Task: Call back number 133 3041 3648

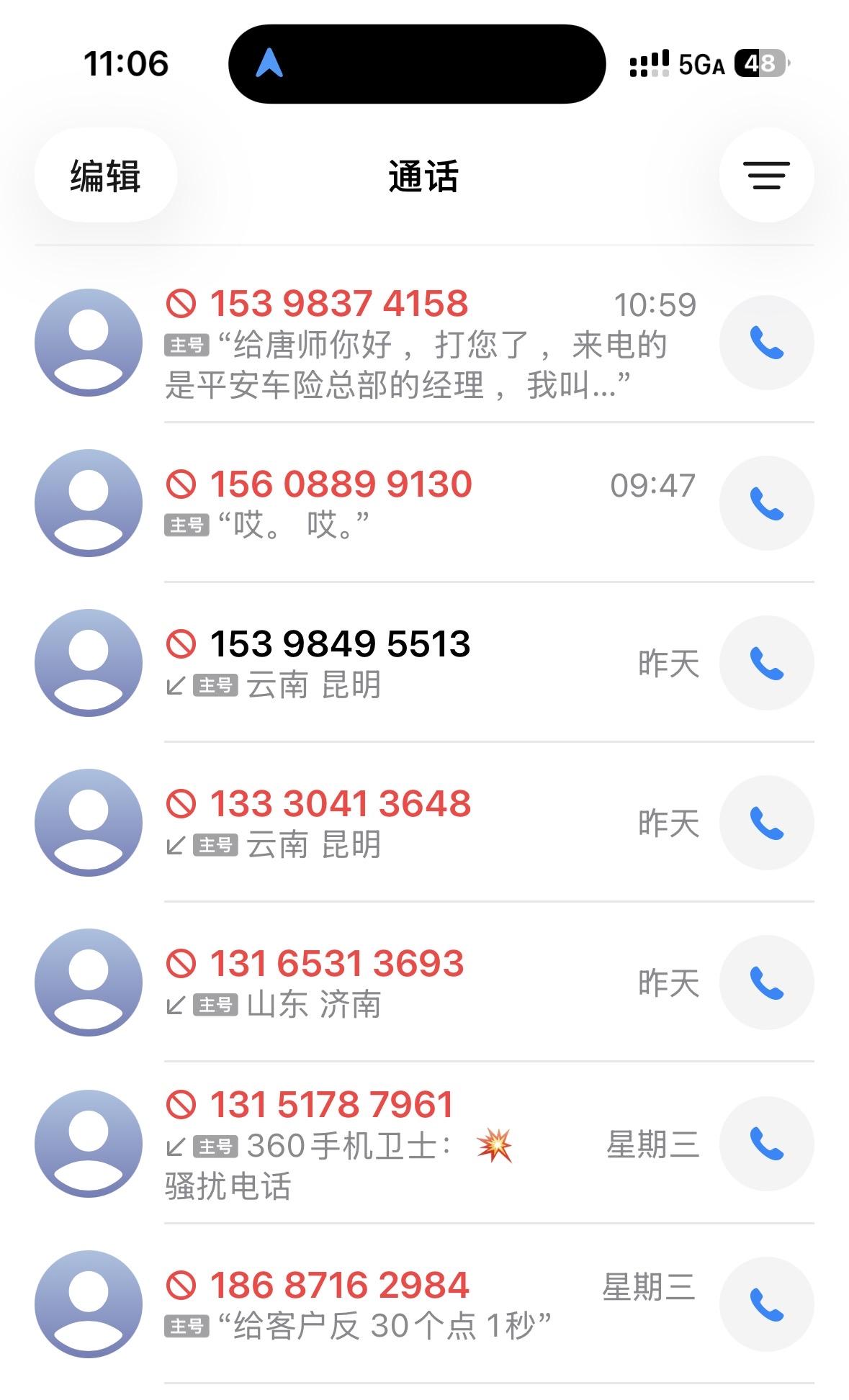Action: click(765, 823)
